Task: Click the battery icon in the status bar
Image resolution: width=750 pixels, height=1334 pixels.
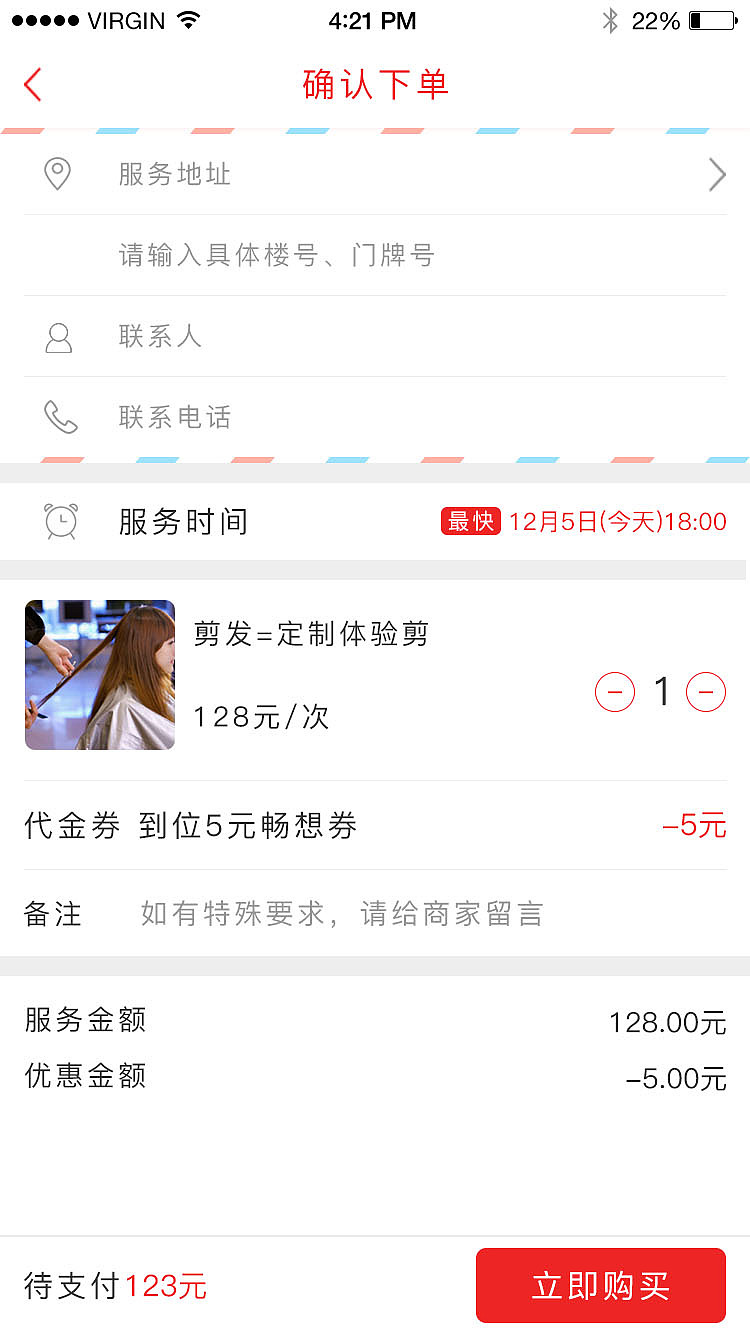Action: 711,18
